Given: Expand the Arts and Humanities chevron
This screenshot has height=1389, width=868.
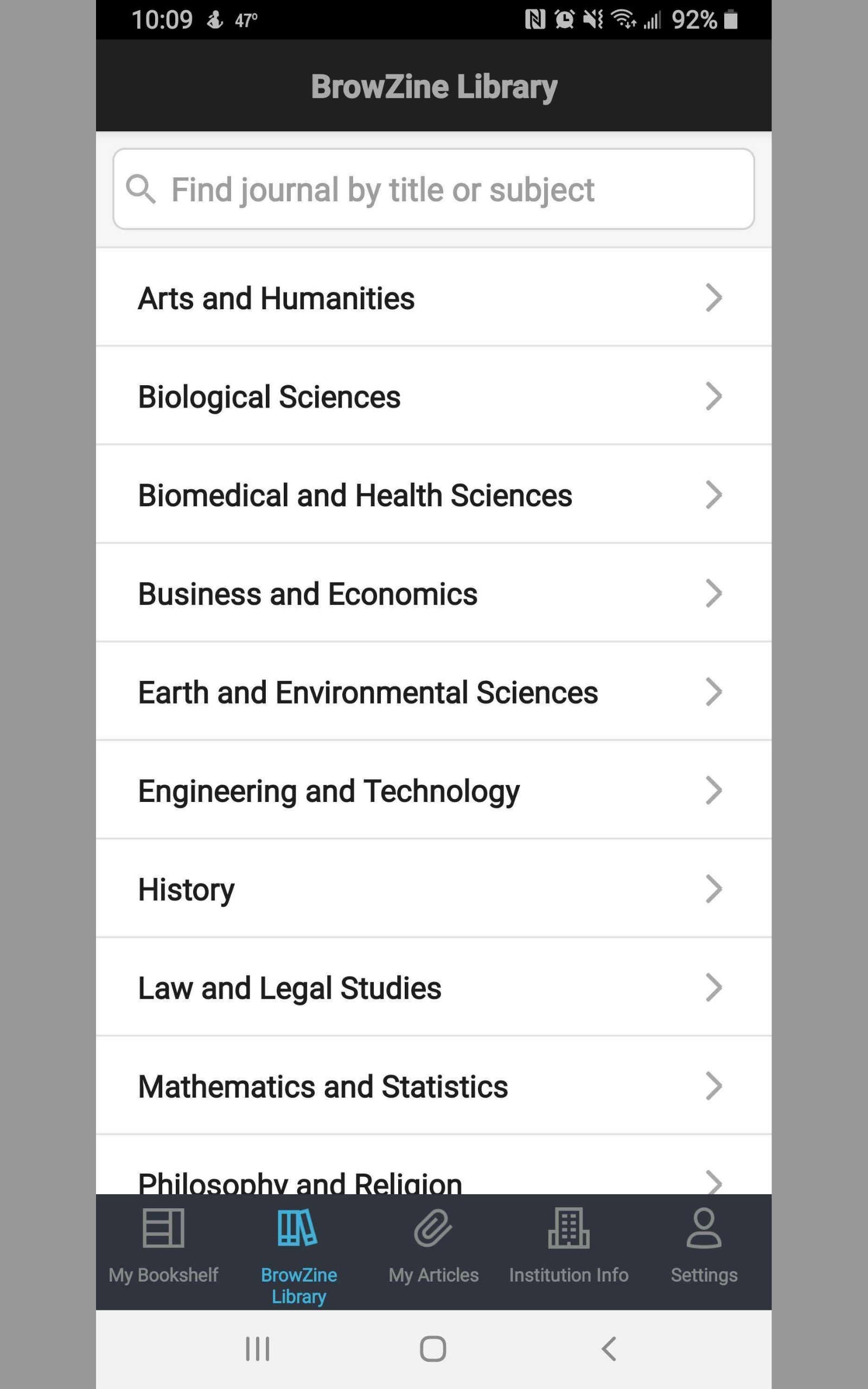Looking at the screenshot, I should (x=713, y=298).
